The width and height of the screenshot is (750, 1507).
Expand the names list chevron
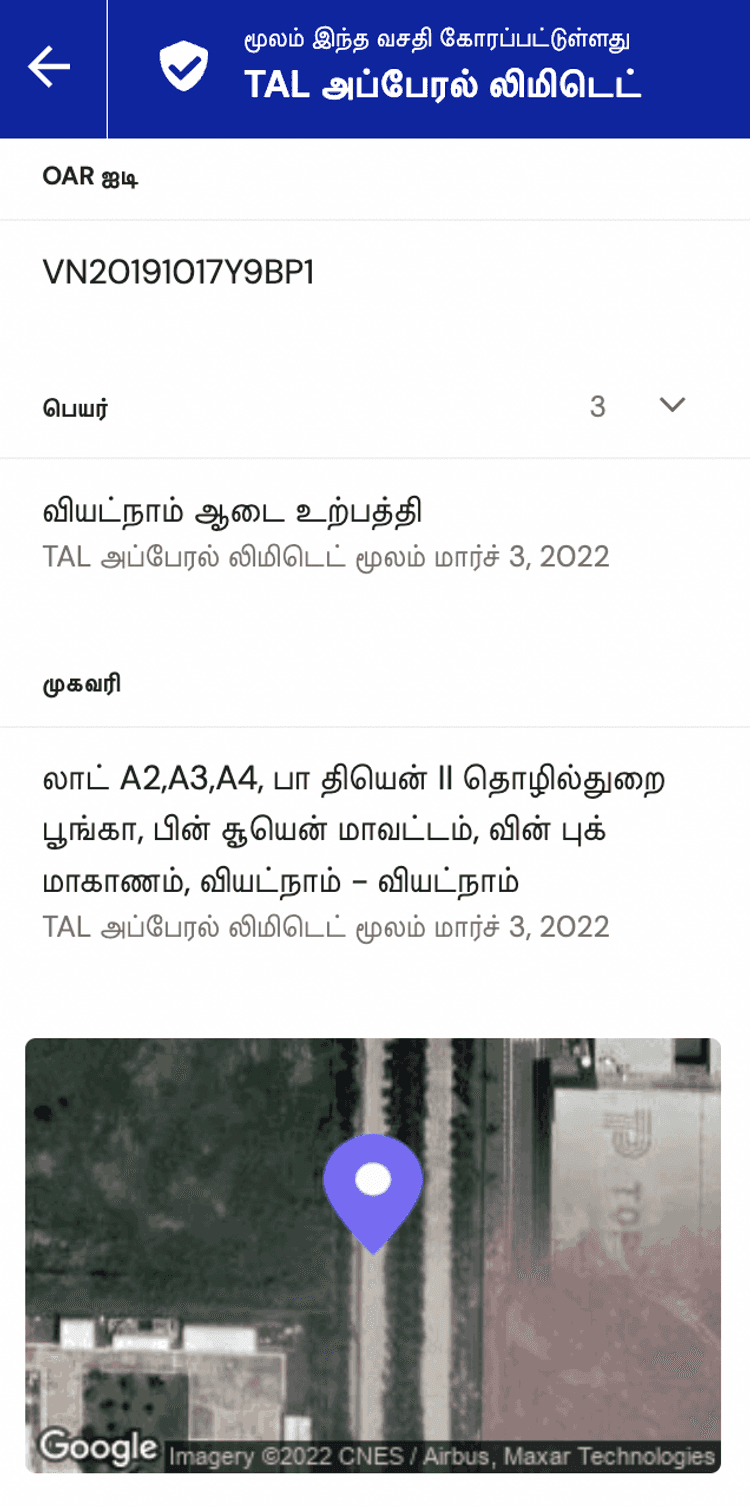[672, 405]
